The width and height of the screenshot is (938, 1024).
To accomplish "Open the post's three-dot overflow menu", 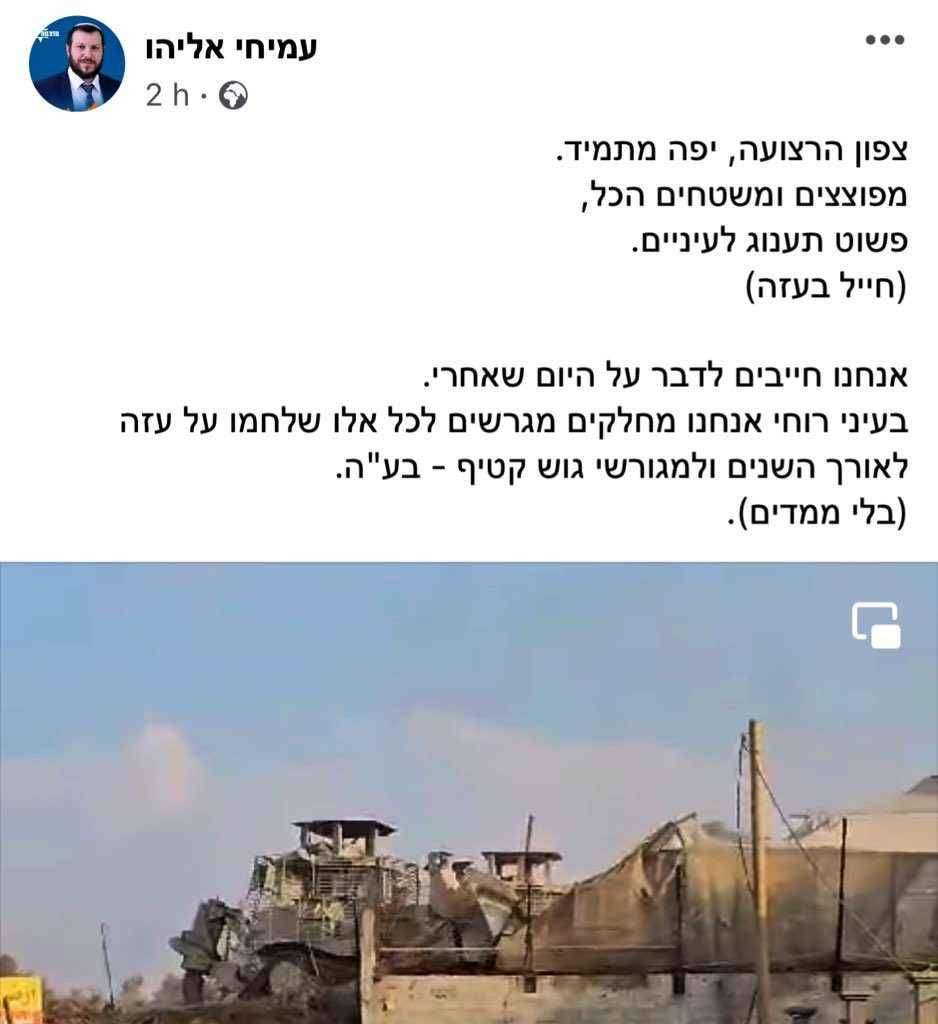I will coord(884,41).
